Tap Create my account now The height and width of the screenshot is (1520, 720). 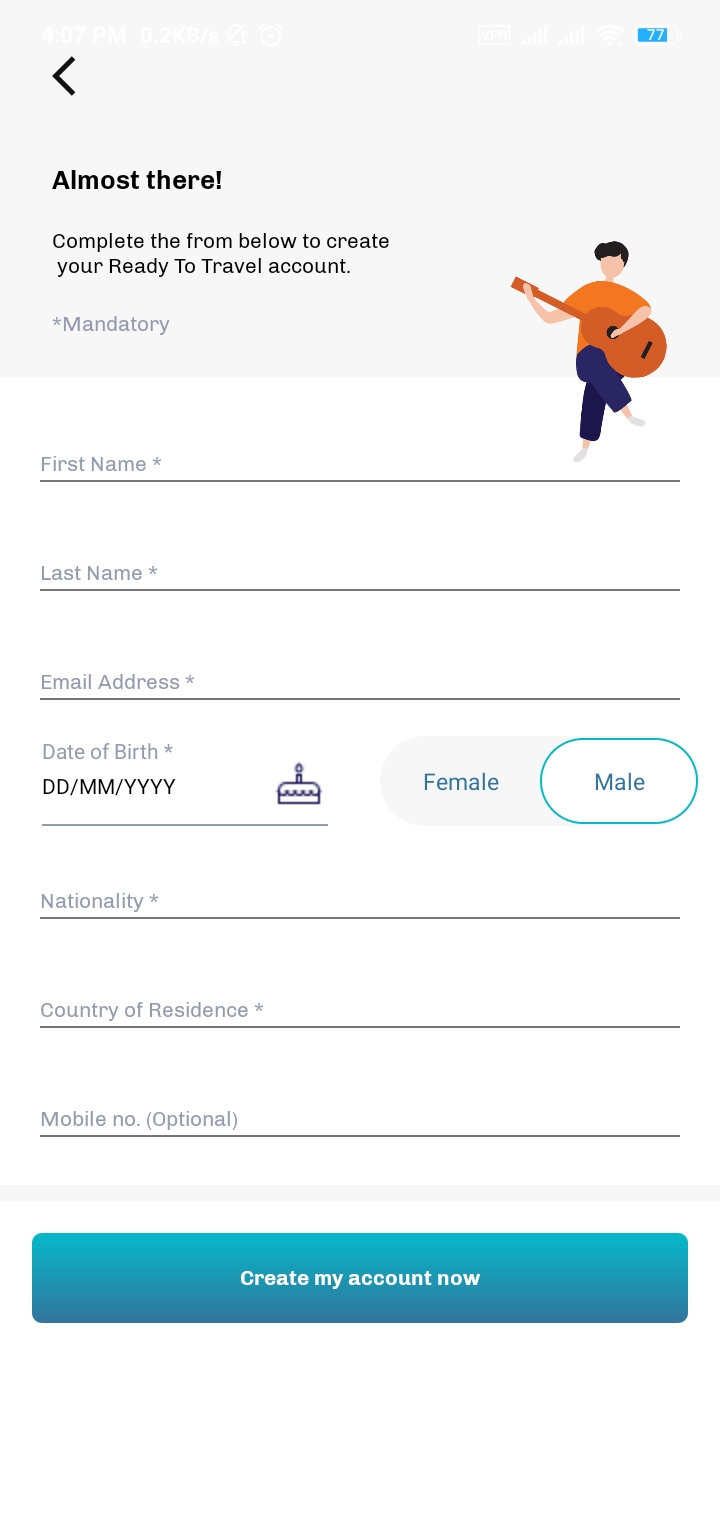[x=360, y=1278]
